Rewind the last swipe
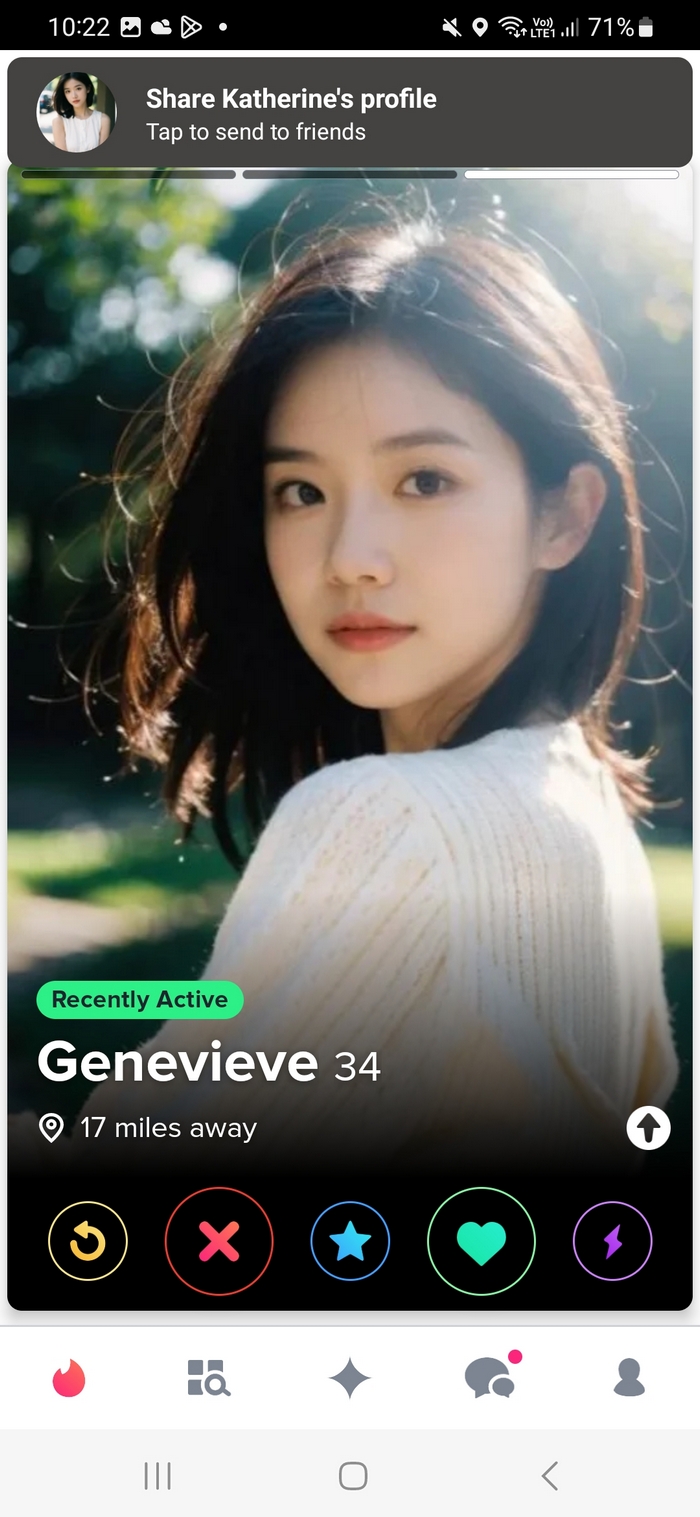The image size is (700, 1517). pyautogui.click(x=88, y=1241)
